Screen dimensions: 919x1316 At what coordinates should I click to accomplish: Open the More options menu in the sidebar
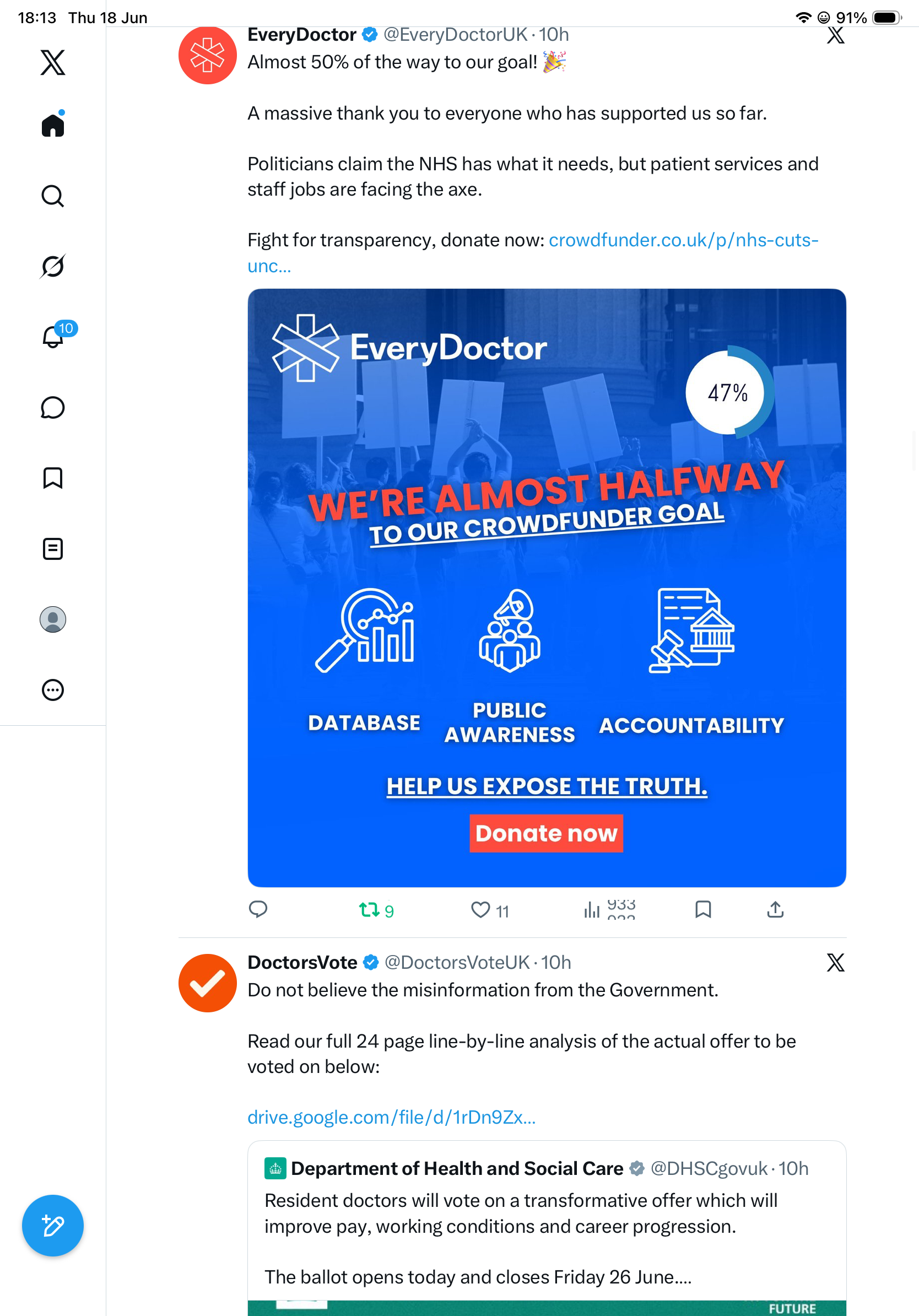[53, 689]
